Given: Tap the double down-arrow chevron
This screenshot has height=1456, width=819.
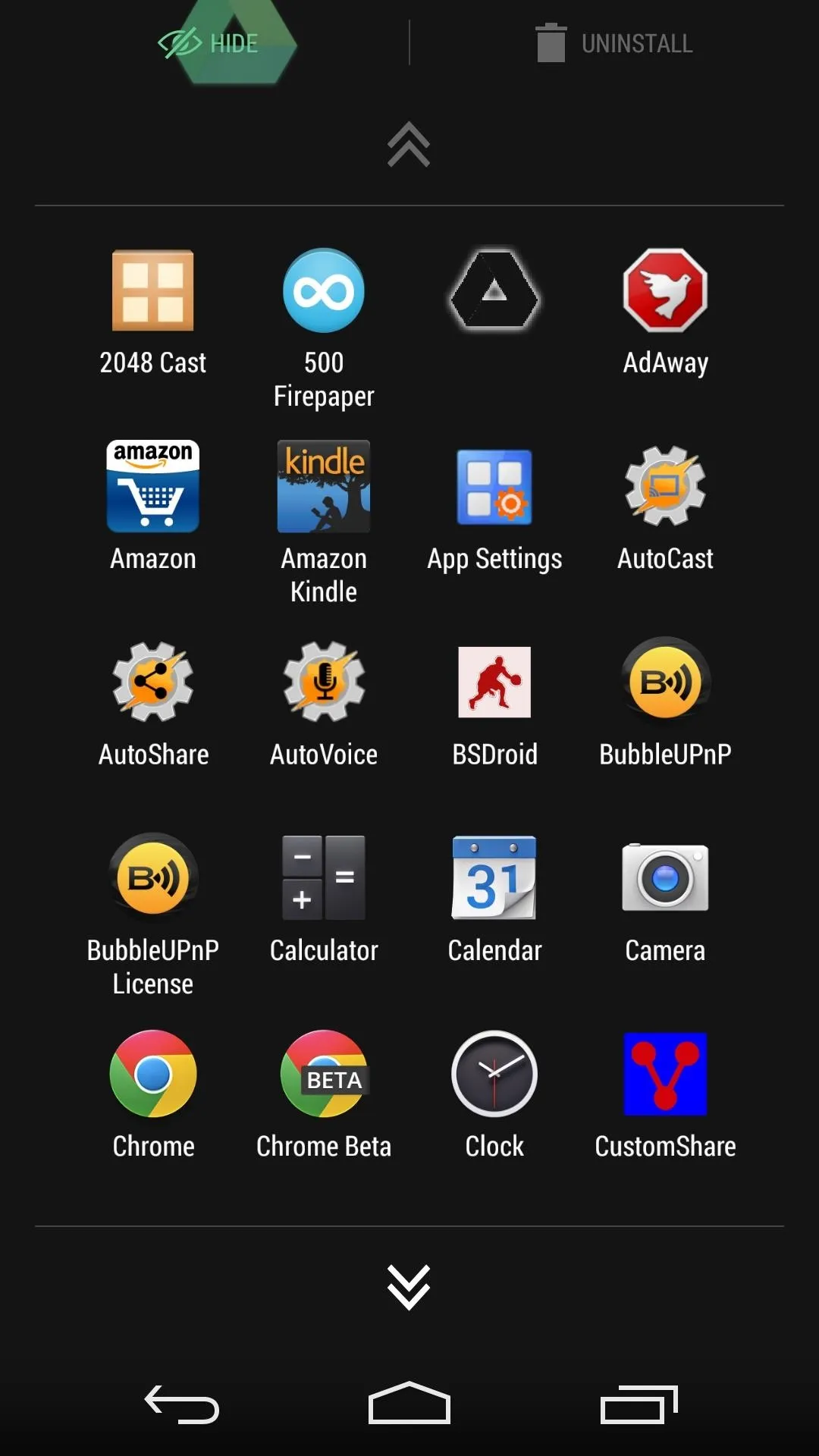Looking at the screenshot, I should pos(409,1287).
